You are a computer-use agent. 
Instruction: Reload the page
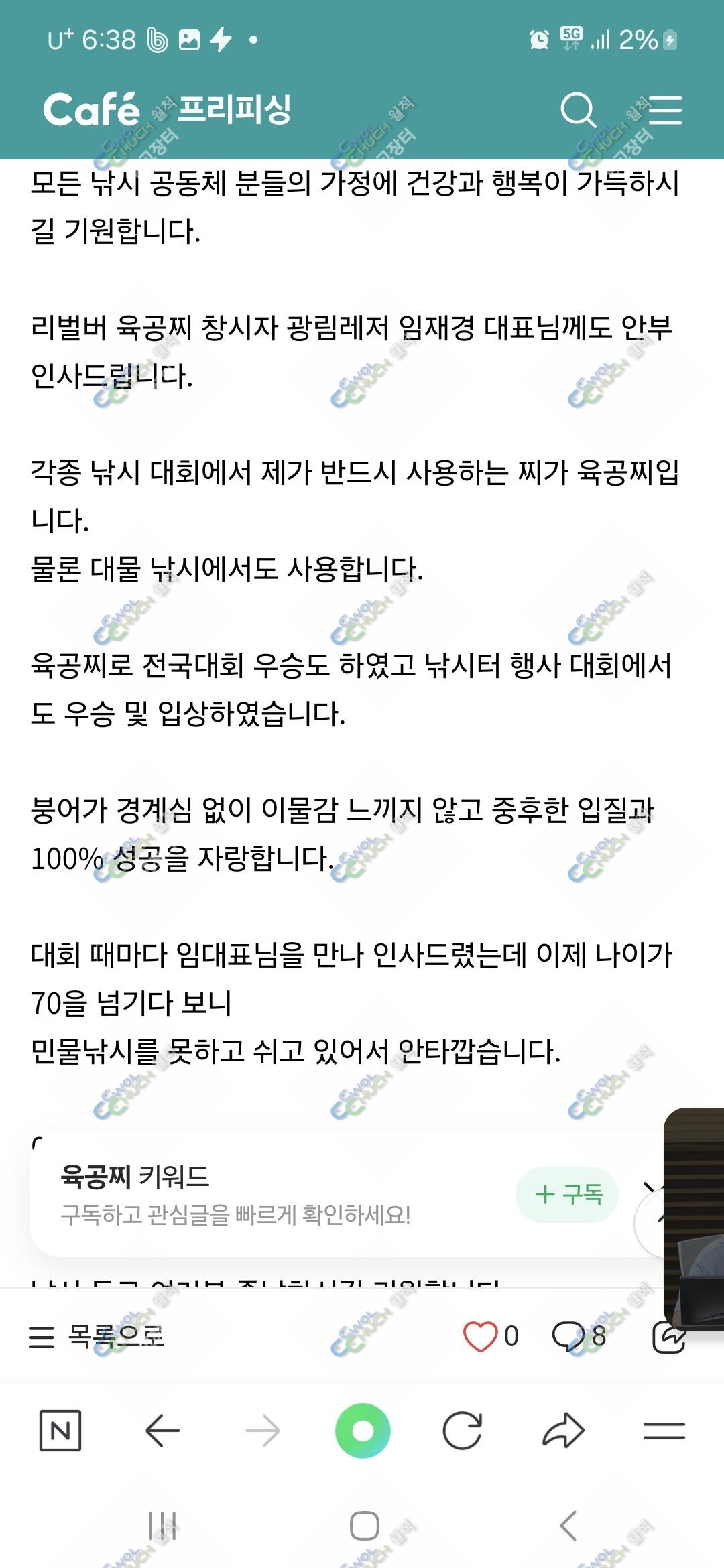[463, 1431]
